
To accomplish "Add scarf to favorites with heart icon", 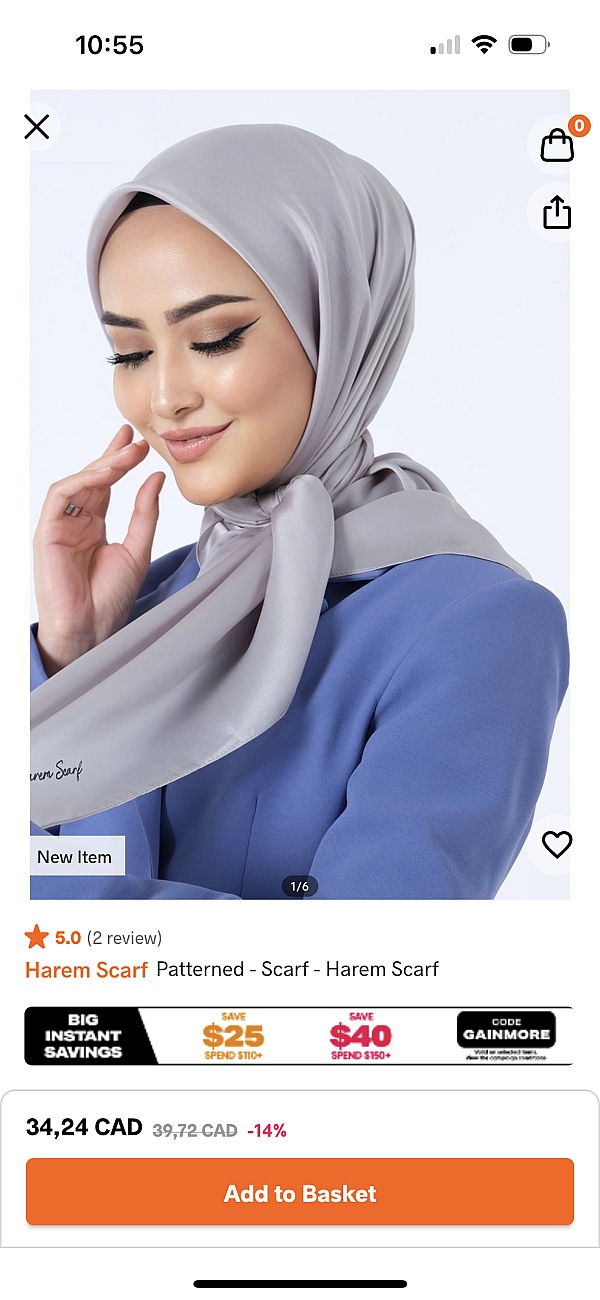I will coord(557,845).
